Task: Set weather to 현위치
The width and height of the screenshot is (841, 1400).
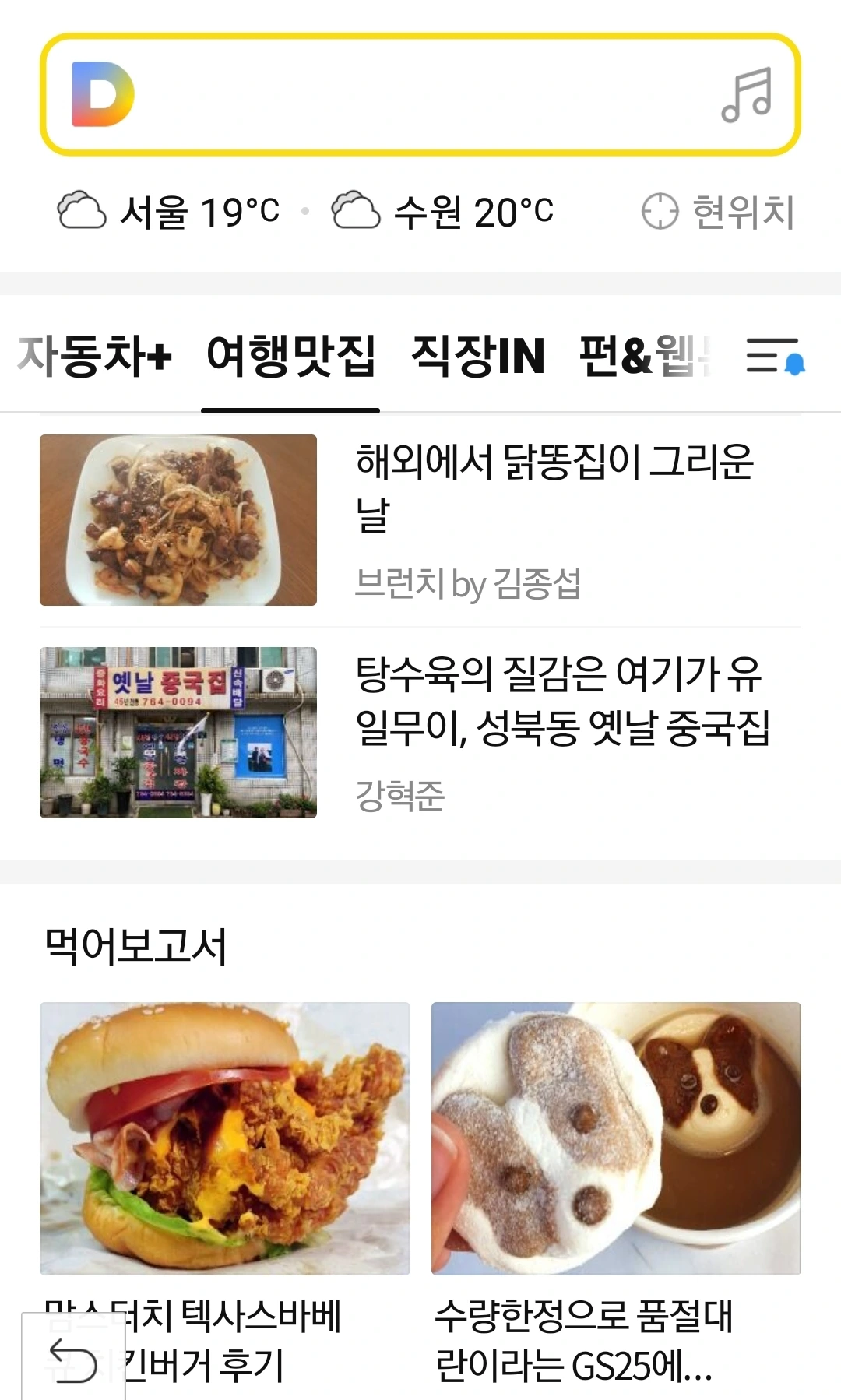Action: pyautogui.click(x=718, y=212)
